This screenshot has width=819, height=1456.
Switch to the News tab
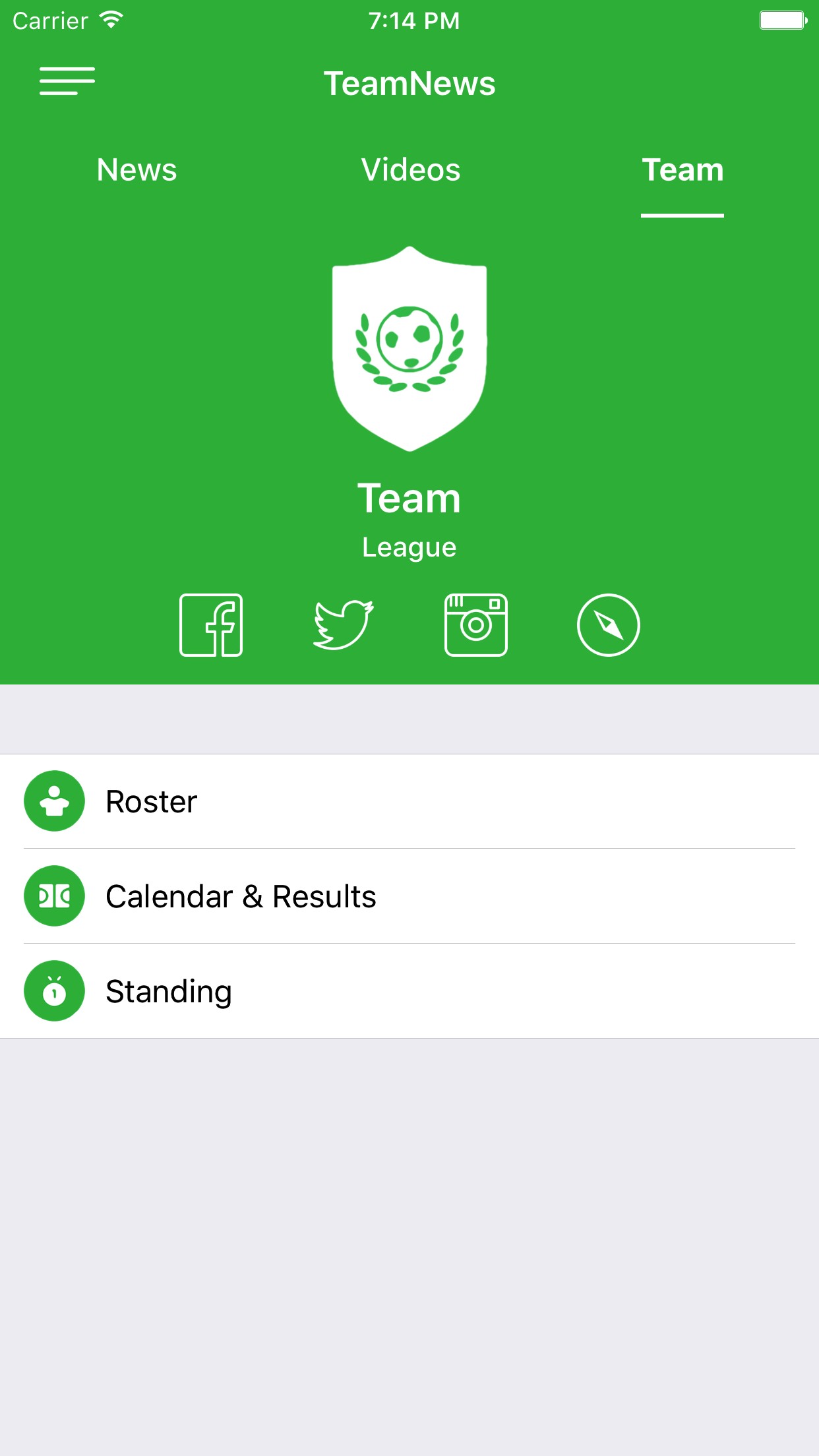[136, 170]
